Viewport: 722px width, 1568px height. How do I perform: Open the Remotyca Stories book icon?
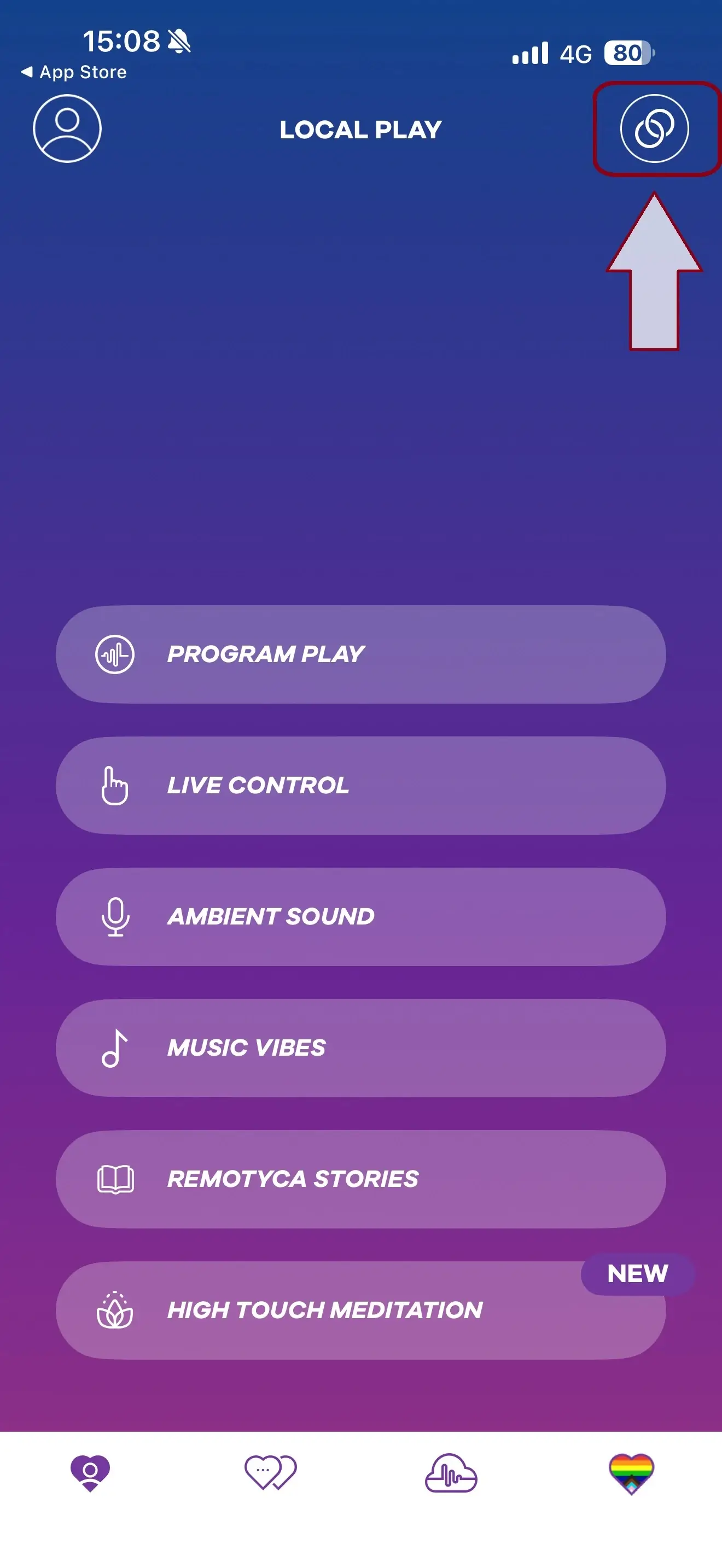[115, 1178]
